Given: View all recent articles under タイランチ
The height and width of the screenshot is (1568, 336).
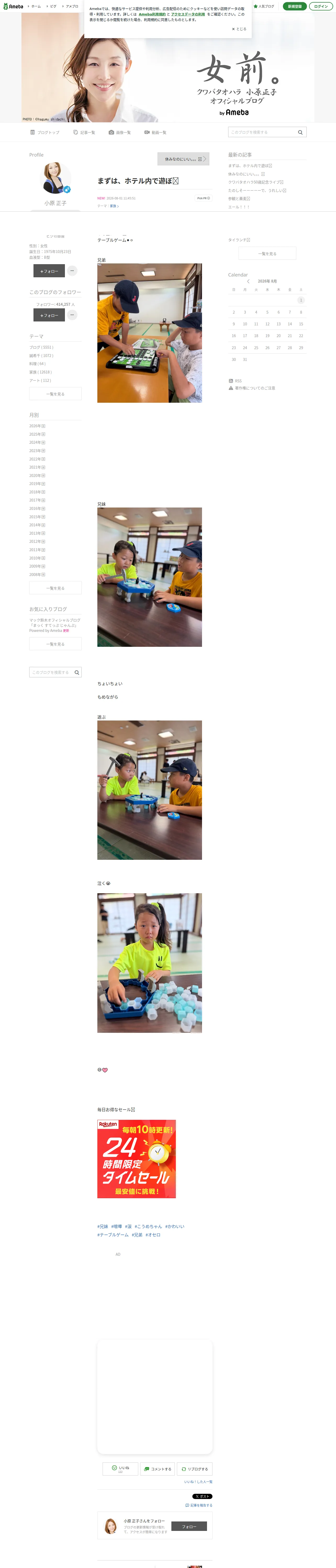Looking at the screenshot, I should [267, 253].
